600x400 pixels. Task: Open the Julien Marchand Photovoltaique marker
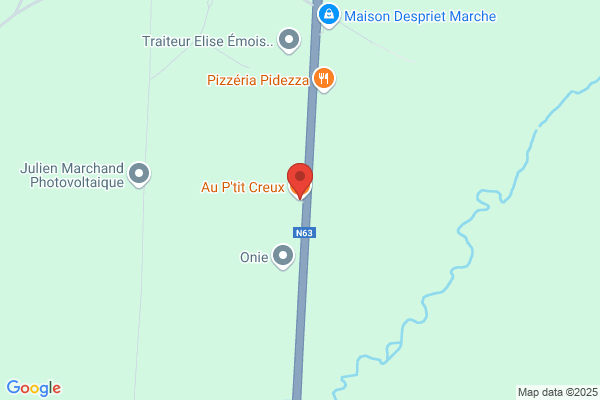pos(139,175)
